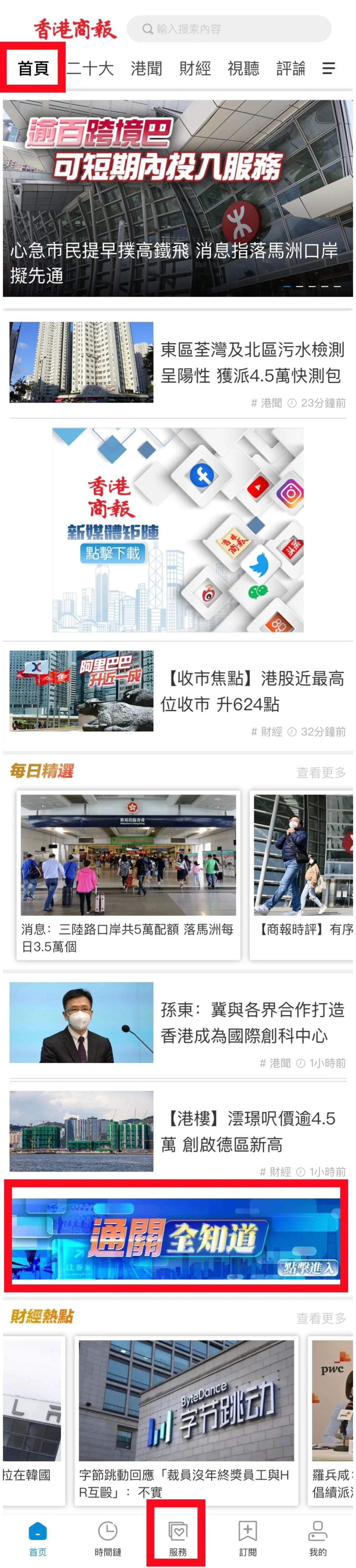356x1568 pixels.
Task: View more under 每日精選
Action: 321,772
